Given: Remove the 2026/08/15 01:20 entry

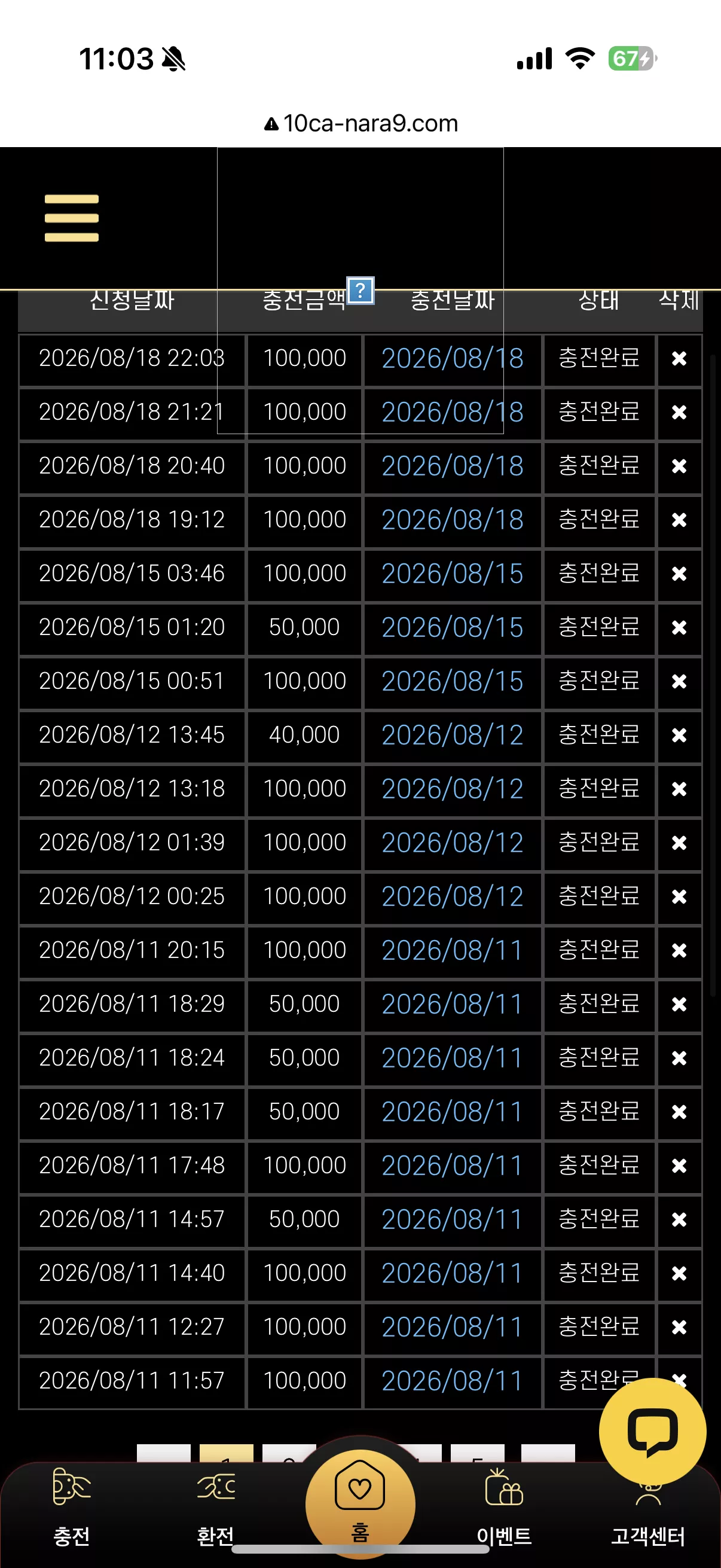Looking at the screenshot, I should (x=679, y=627).
